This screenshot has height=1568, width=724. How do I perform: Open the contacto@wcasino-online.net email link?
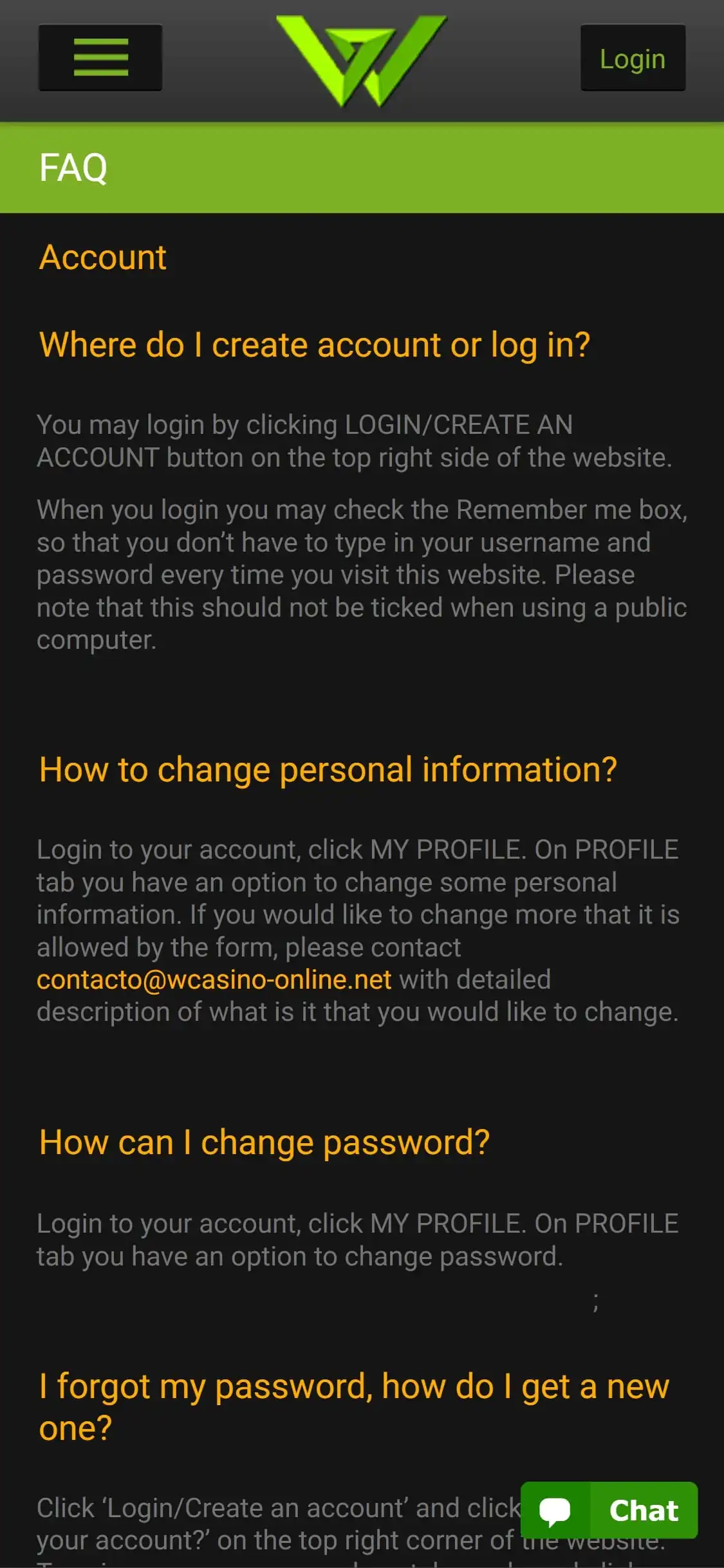[214, 980]
